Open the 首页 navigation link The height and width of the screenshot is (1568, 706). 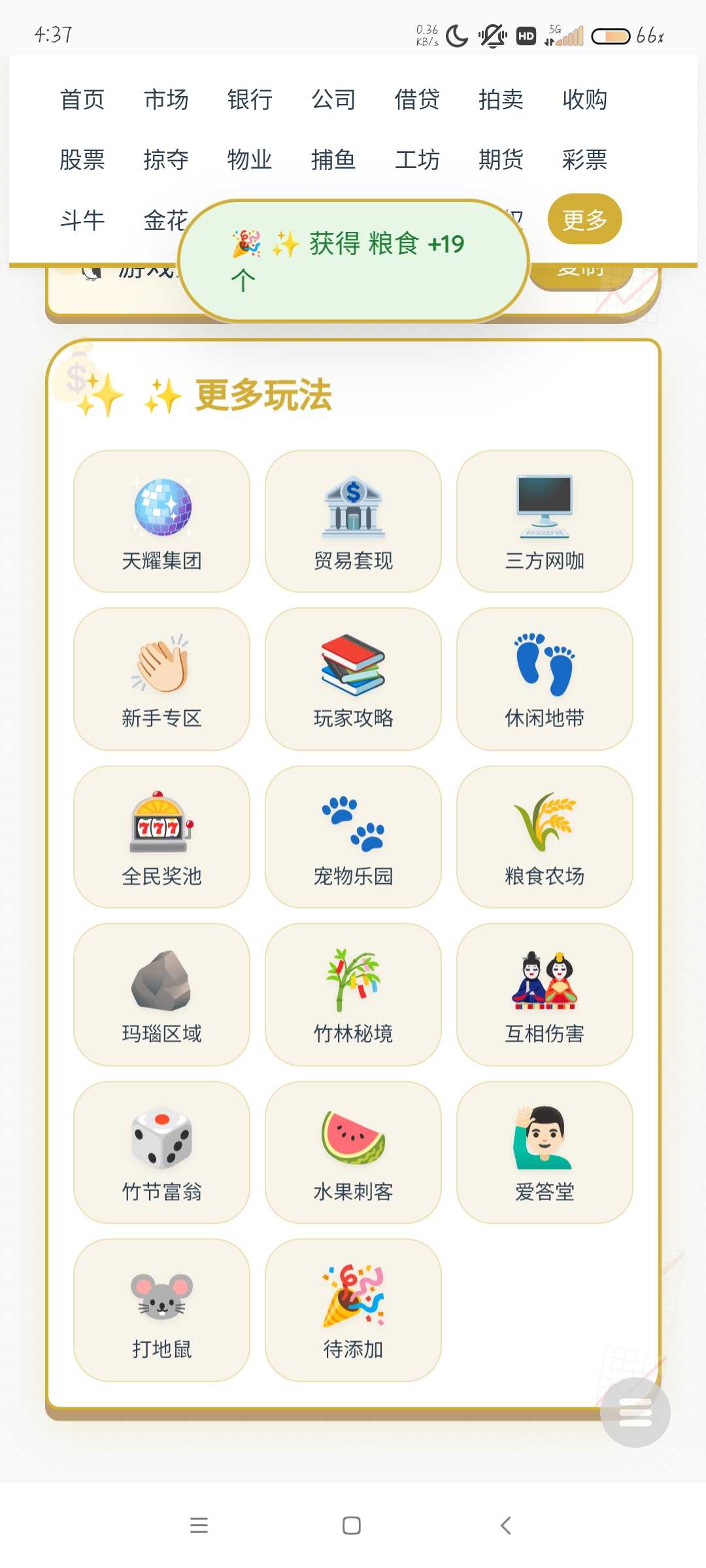[x=82, y=100]
